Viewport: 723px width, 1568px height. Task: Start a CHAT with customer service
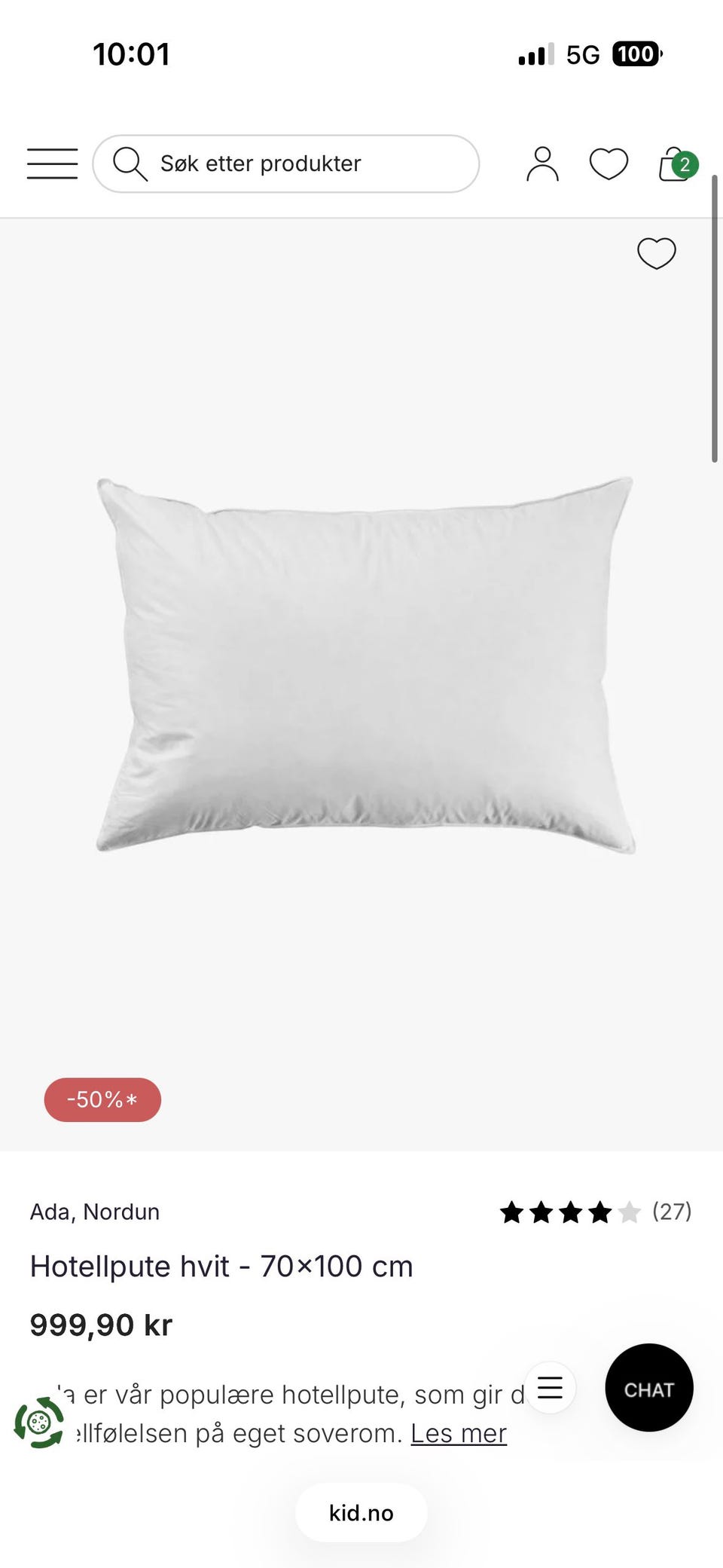coord(649,1388)
